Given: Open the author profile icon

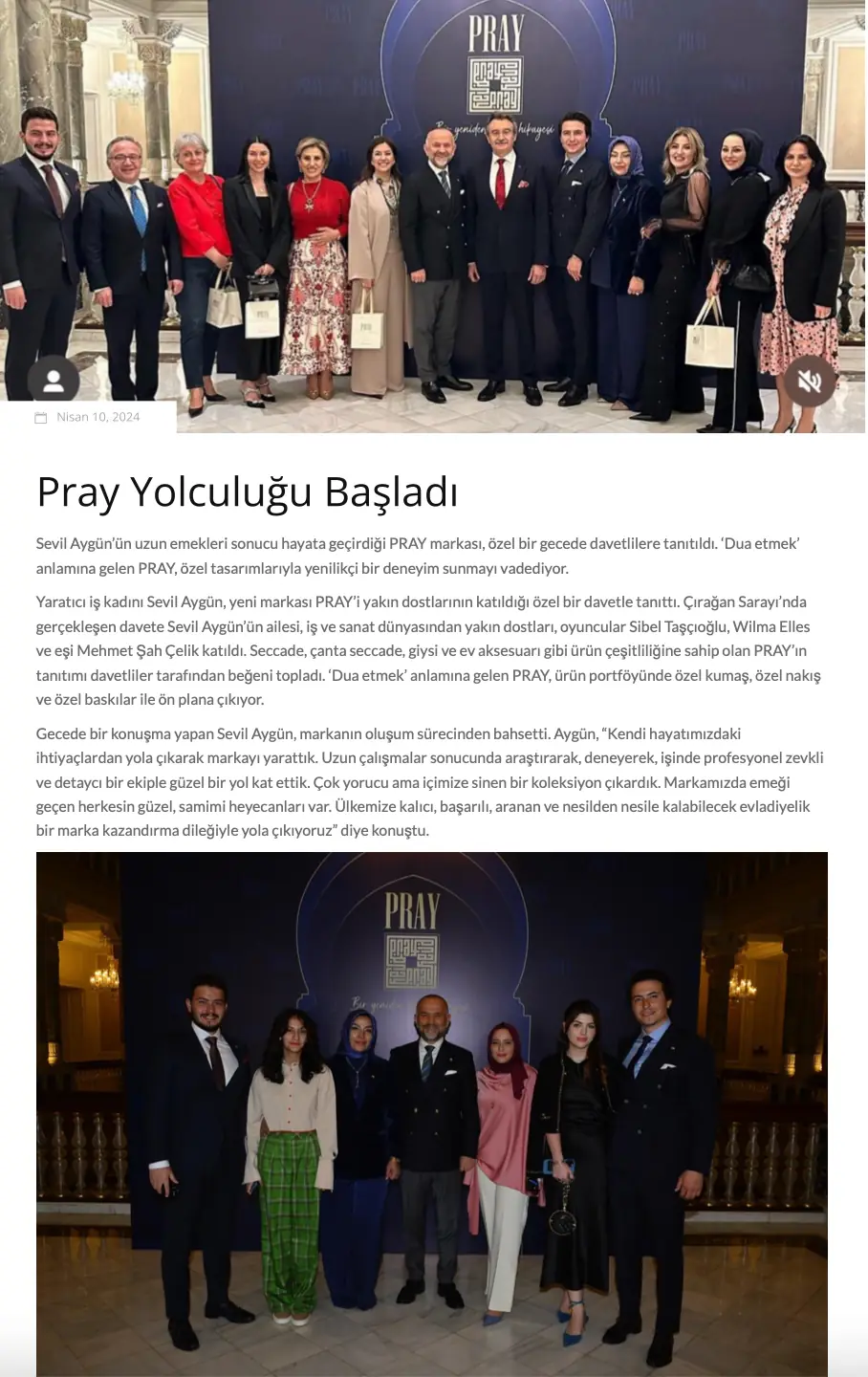Looking at the screenshot, I should [54, 381].
